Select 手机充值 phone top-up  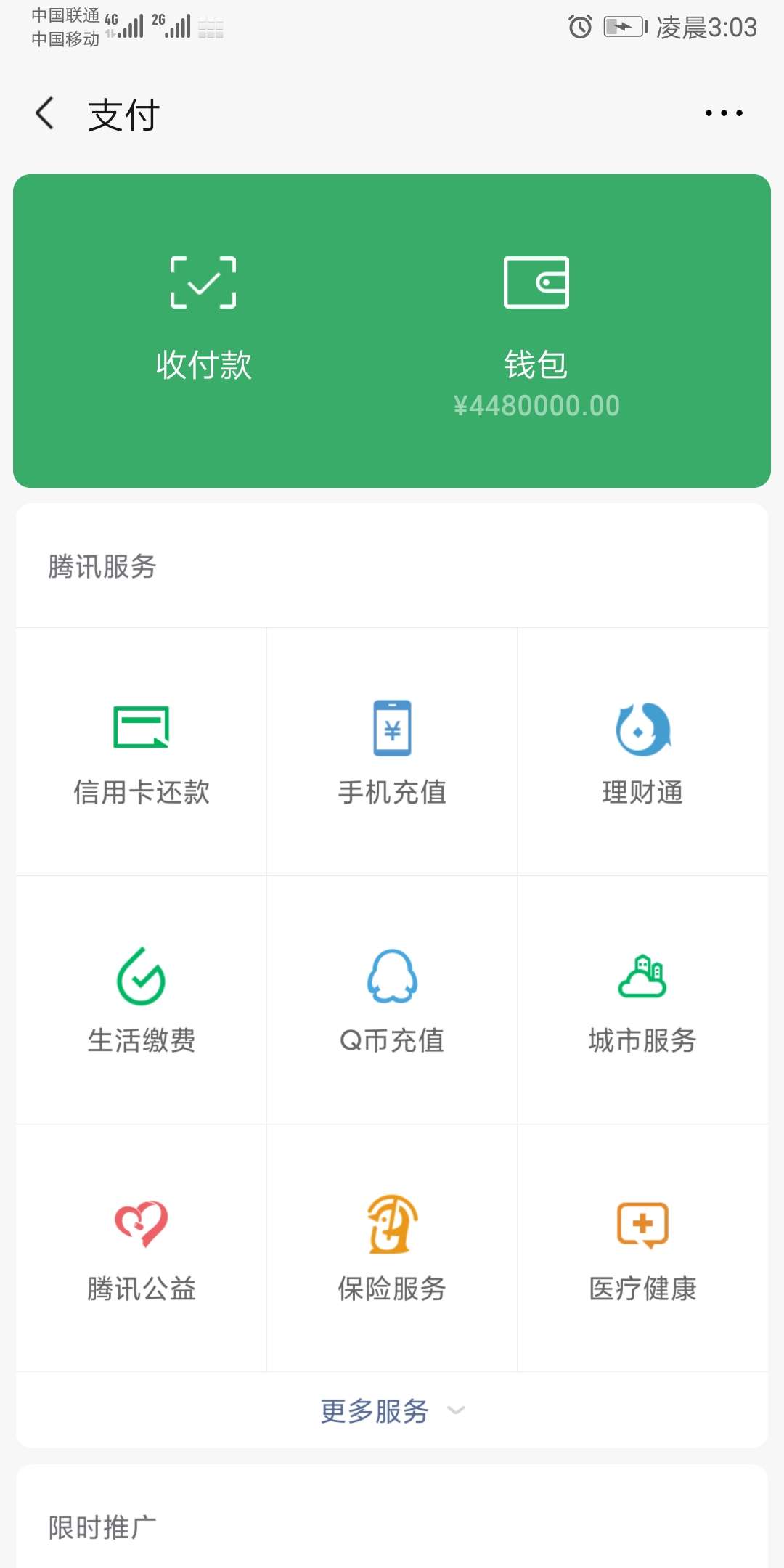tap(392, 752)
